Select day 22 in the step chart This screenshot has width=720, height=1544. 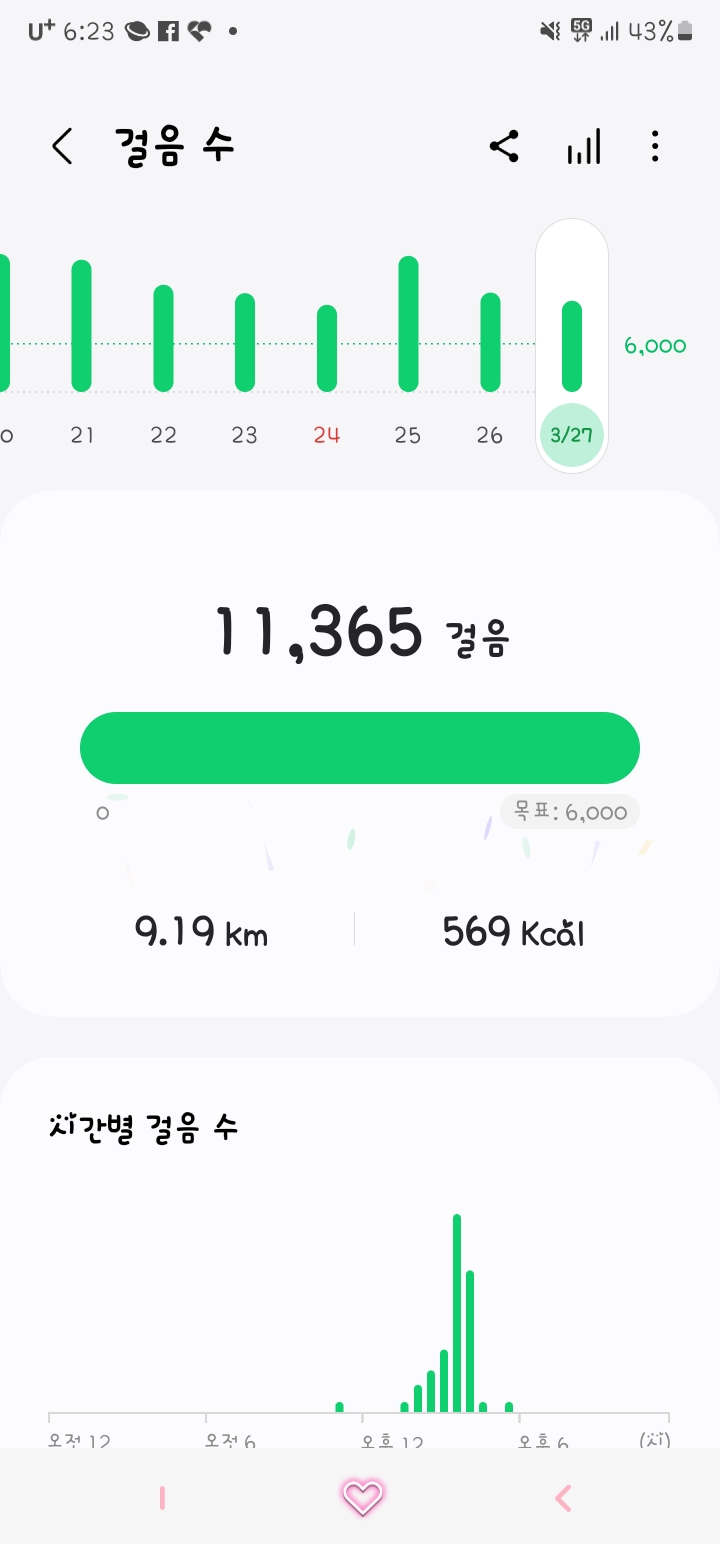[163, 340]
